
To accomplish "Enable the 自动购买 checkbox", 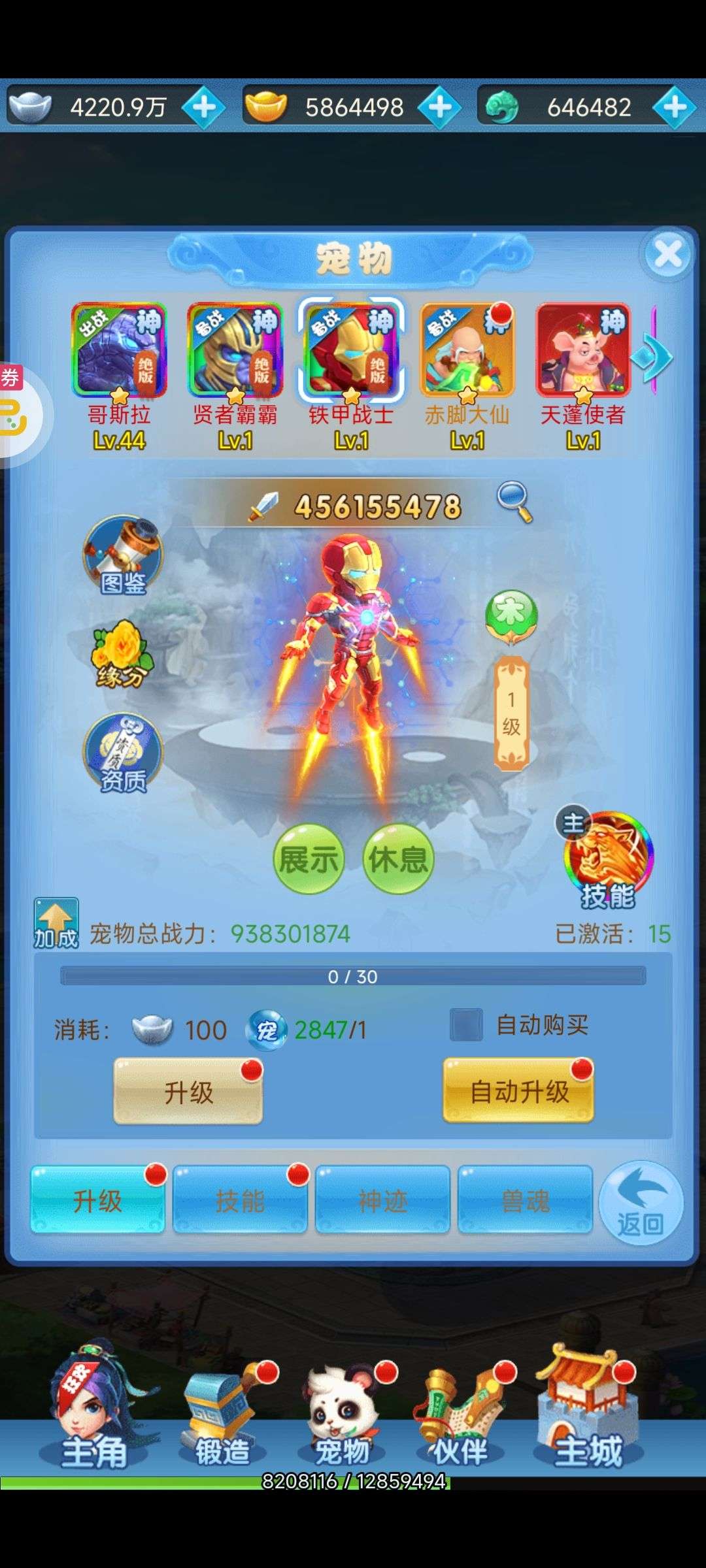I will [466, 1024].
